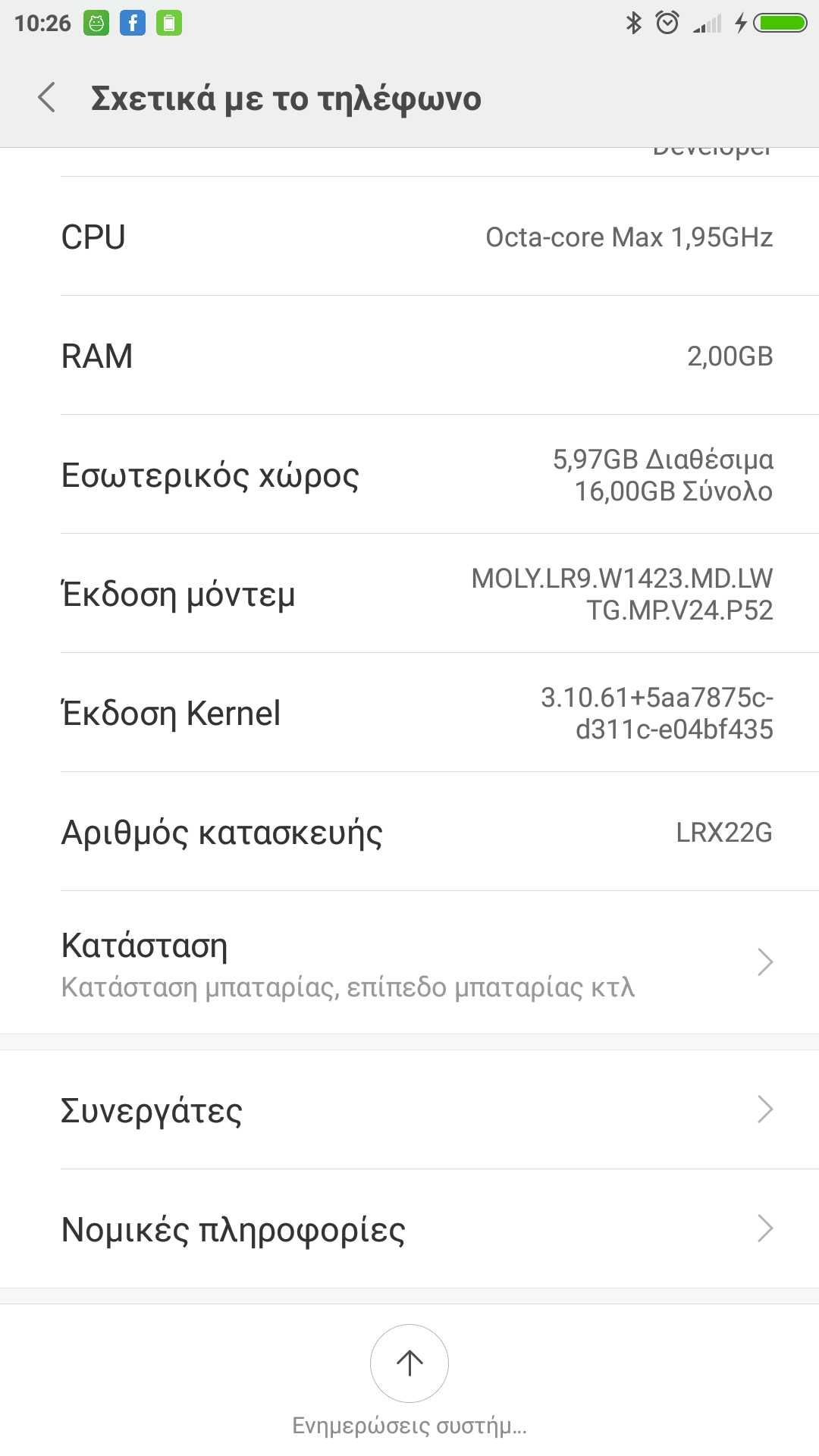Image resolution: width=819 pixels, height=1456 pixels.
Task: Go back from Σχετικά με το τηλέφωνο
Action: pyautogui.click(x=47, y=98)
